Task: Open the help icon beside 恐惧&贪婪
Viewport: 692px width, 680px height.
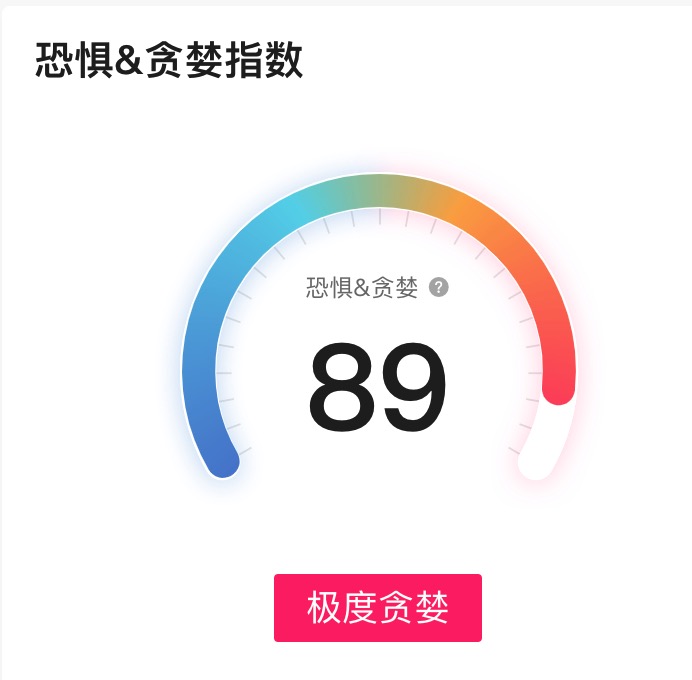Action: click(x=438, y=288)
